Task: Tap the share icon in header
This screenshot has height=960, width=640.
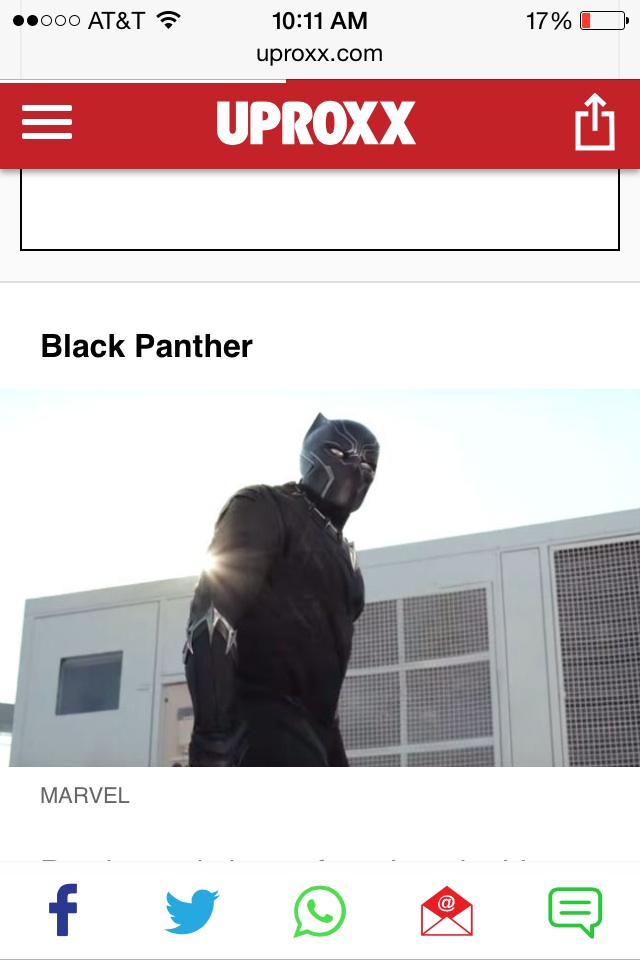Action: (x=594, y=122)
